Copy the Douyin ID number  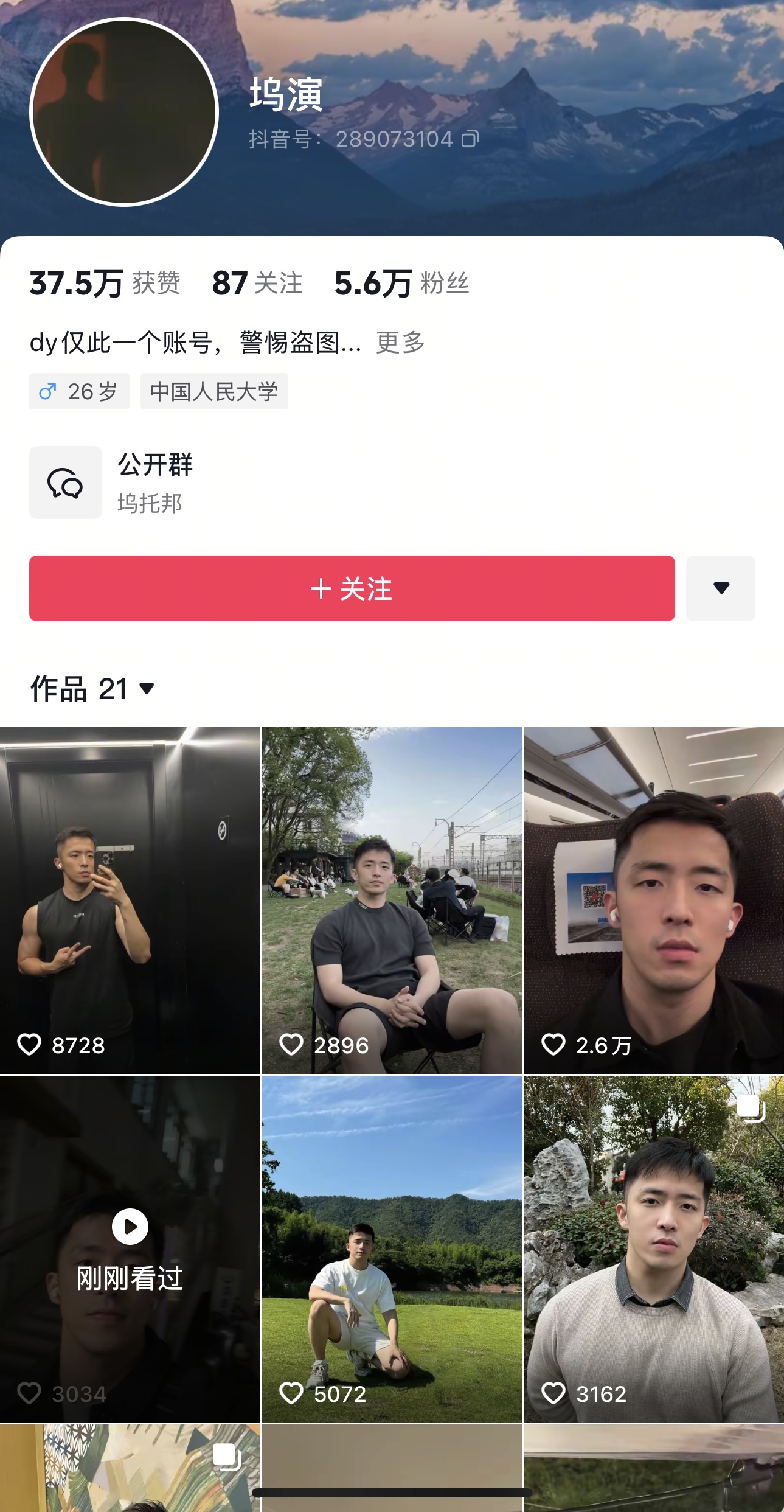coord(470,139)
